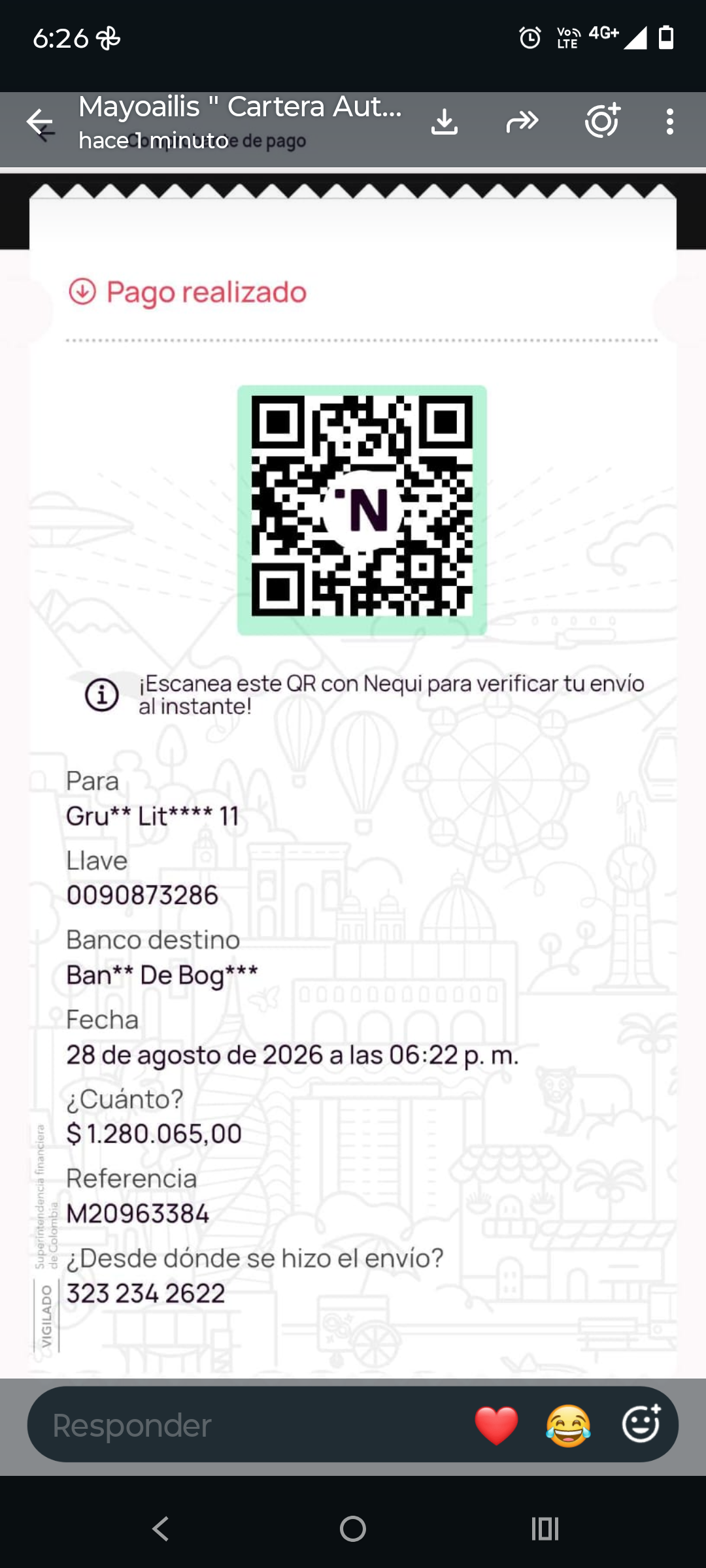React with the laughing tears emoji
Image resolution: width=706 pixels, height=1568 pixels.
[x=568, y=1425]
